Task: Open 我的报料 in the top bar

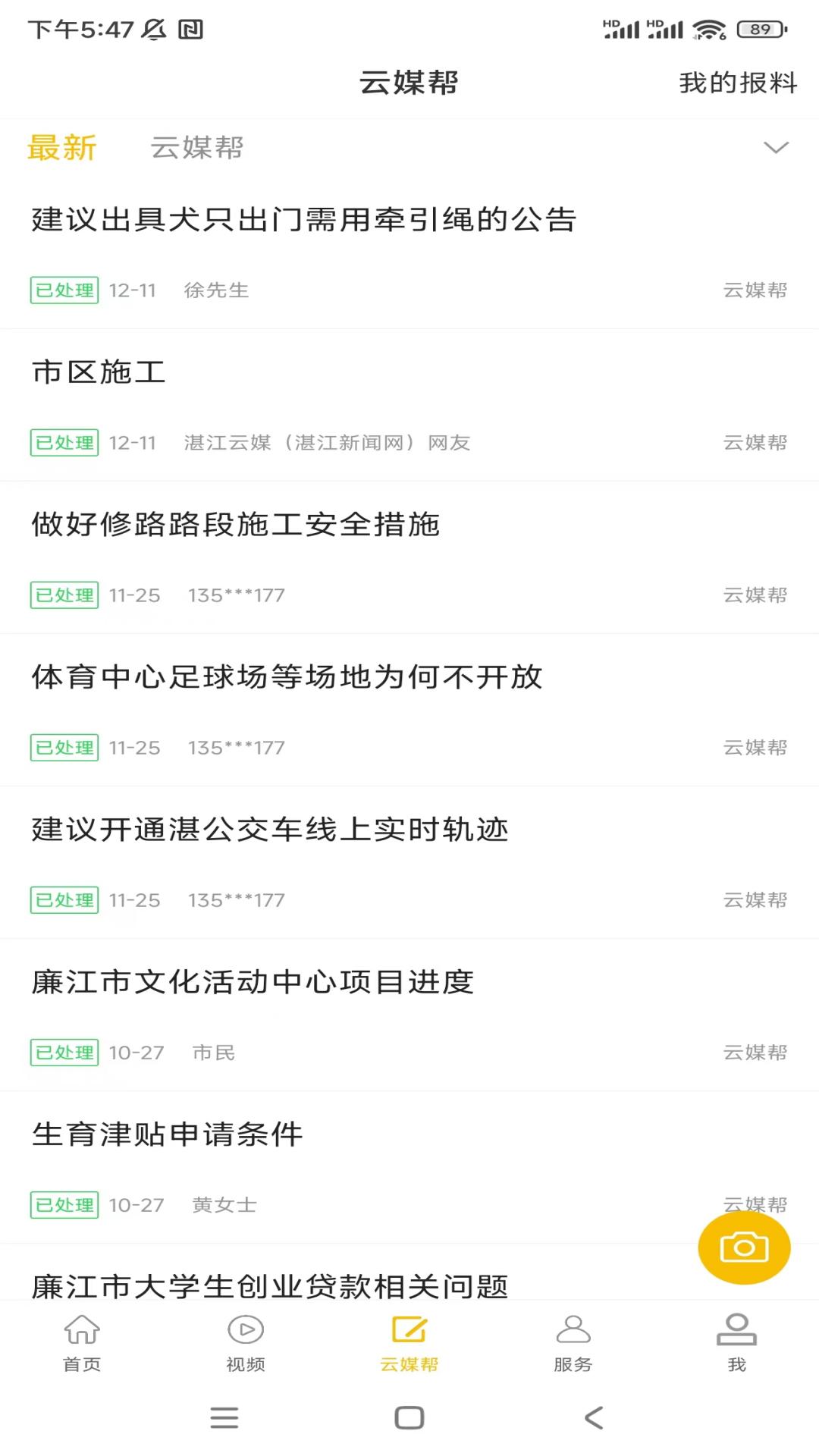Action: 737,83
